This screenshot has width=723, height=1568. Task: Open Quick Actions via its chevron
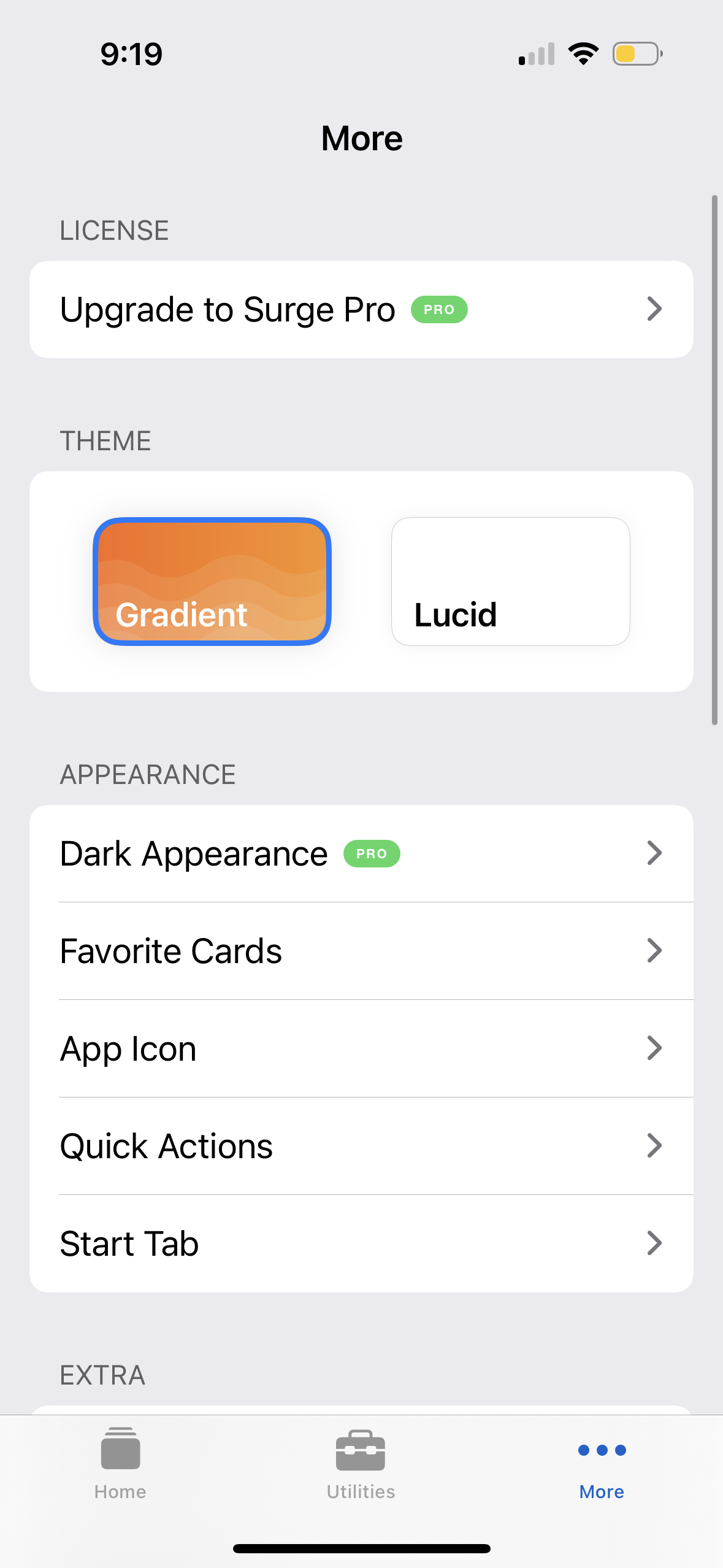tap(656, 1145)
